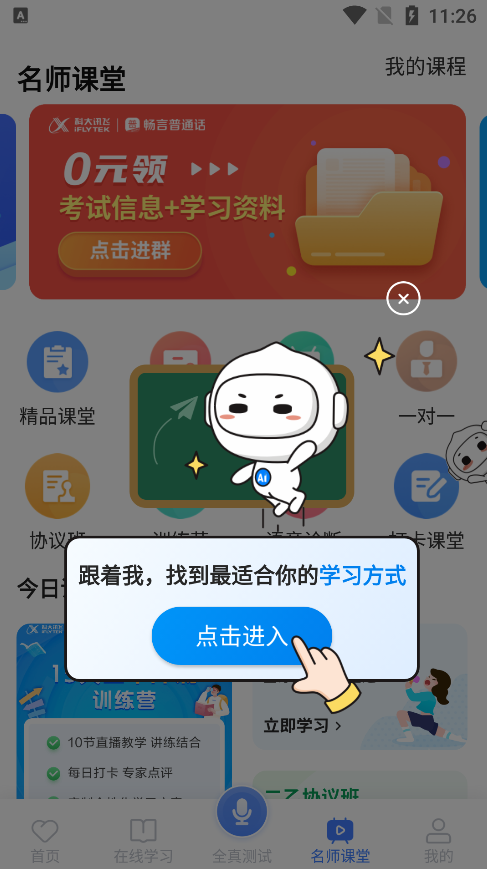This screenshot has height=869, width=487.
Task: Select the 名师课堂 tab
Action: tap(340, 840)
